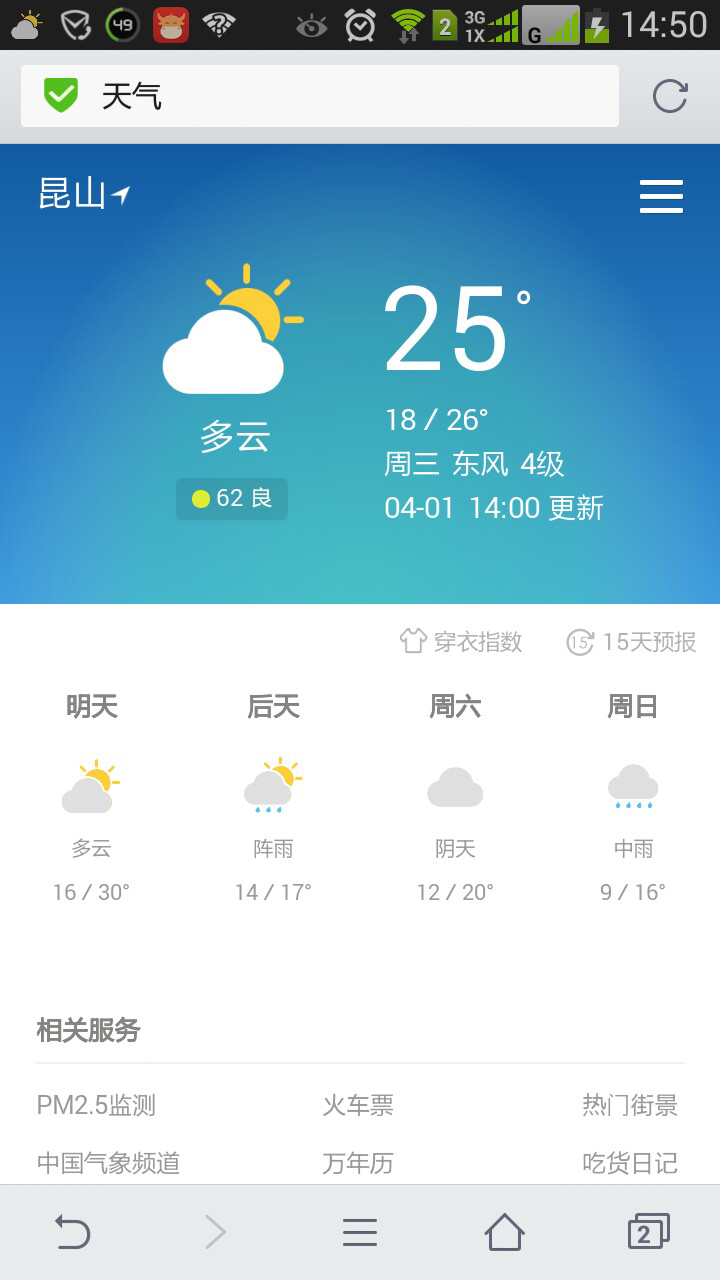Open the 火车票 link
720x1280 pixels.
click(358, 1105)
